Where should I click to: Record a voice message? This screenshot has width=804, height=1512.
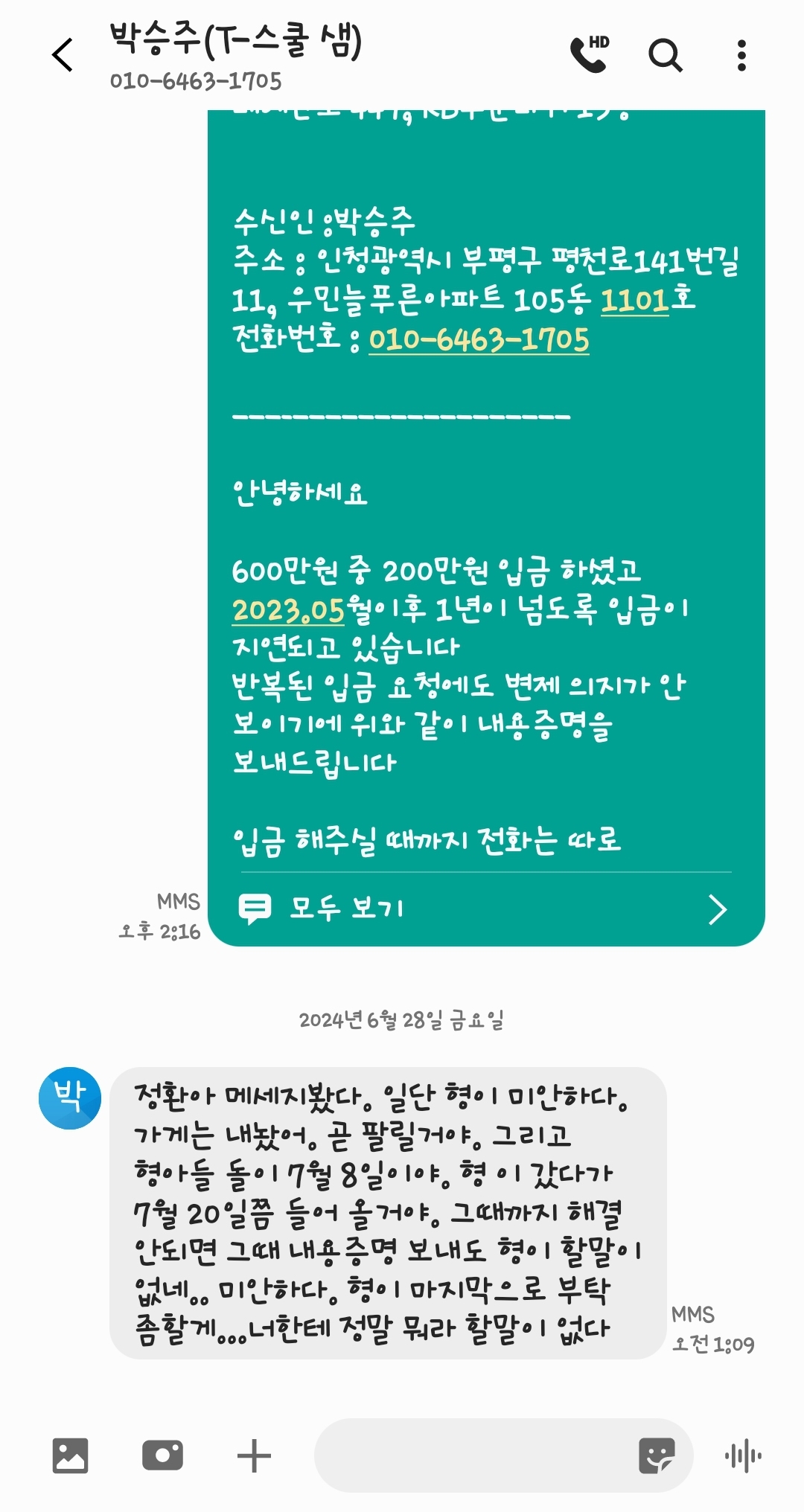pyautogui.click(x=743, y=1455)
